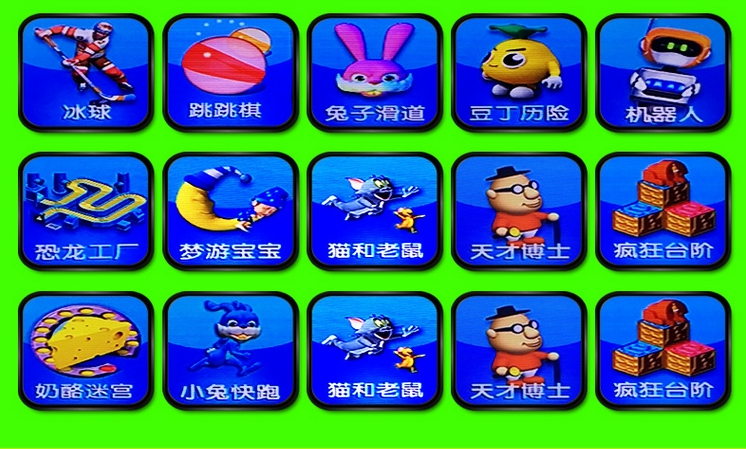Open the 奶酪迷宫 cheese maze game
Viewport: 746px width, 449px height.
(85, 350)
